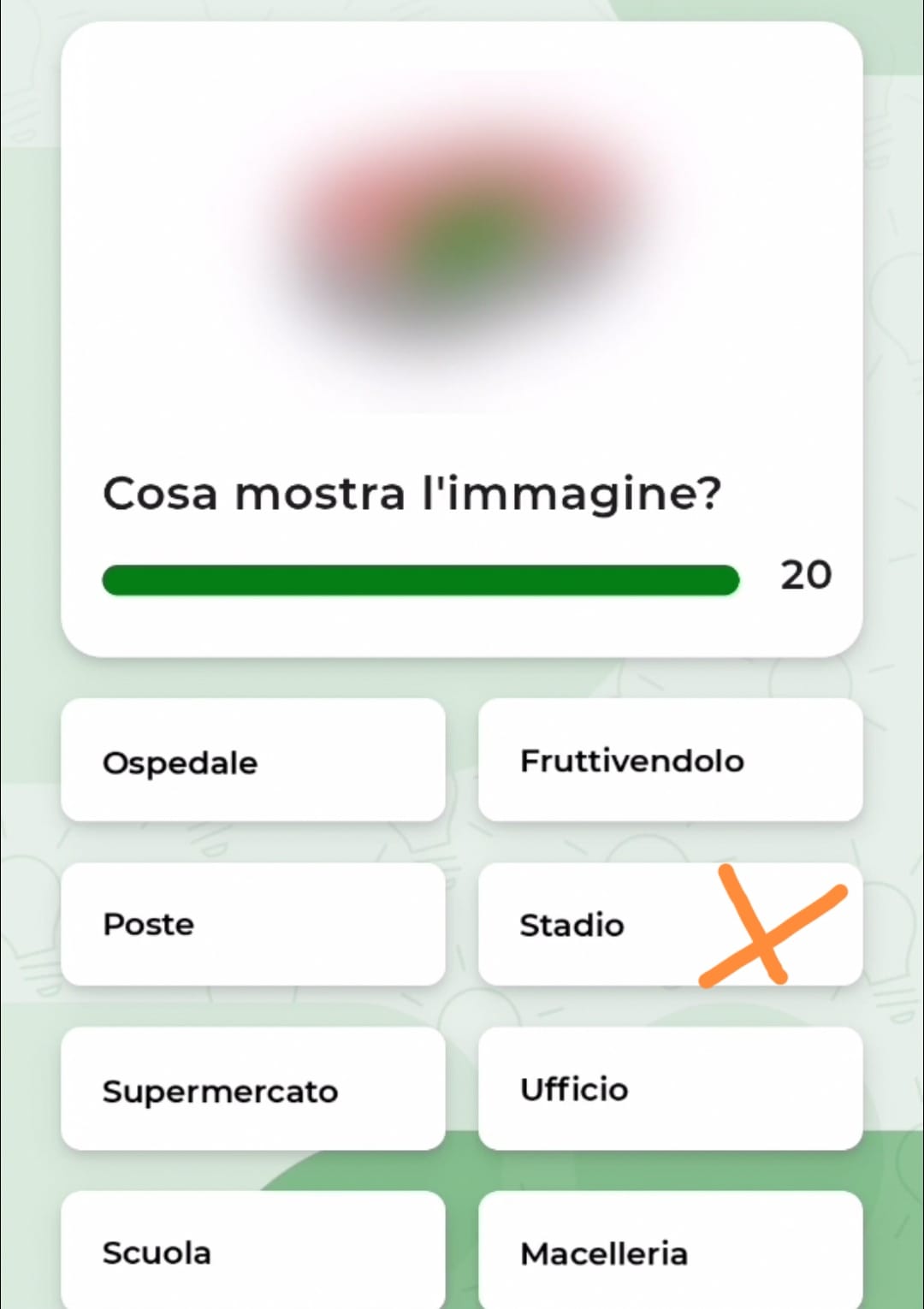Answer with Supermercato
924x1309 pixels.
pyautogui.click(x=252, y=1089)
